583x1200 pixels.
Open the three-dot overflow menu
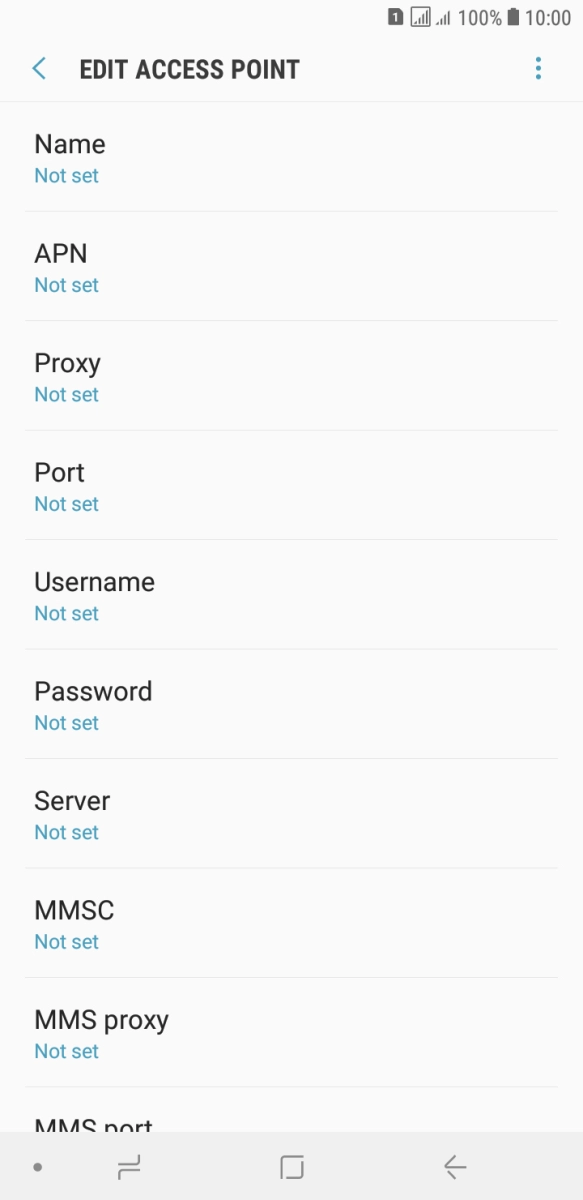[x=538, y=69]
